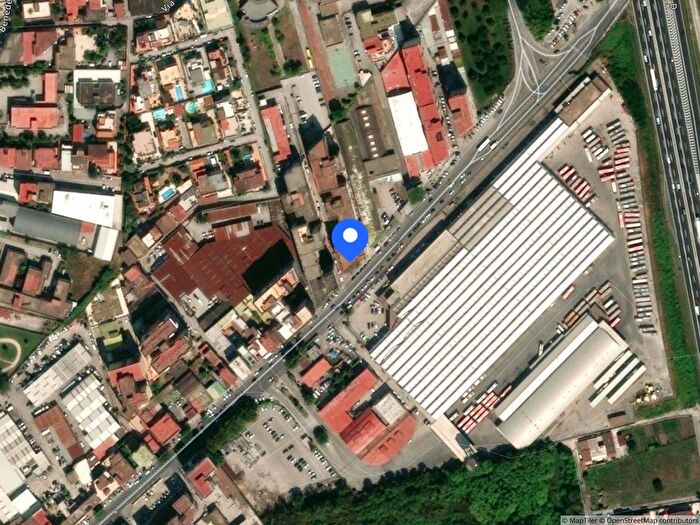Open the MapTiler attribution link
The width and height of the screenshot is (700, 525).
582,520
